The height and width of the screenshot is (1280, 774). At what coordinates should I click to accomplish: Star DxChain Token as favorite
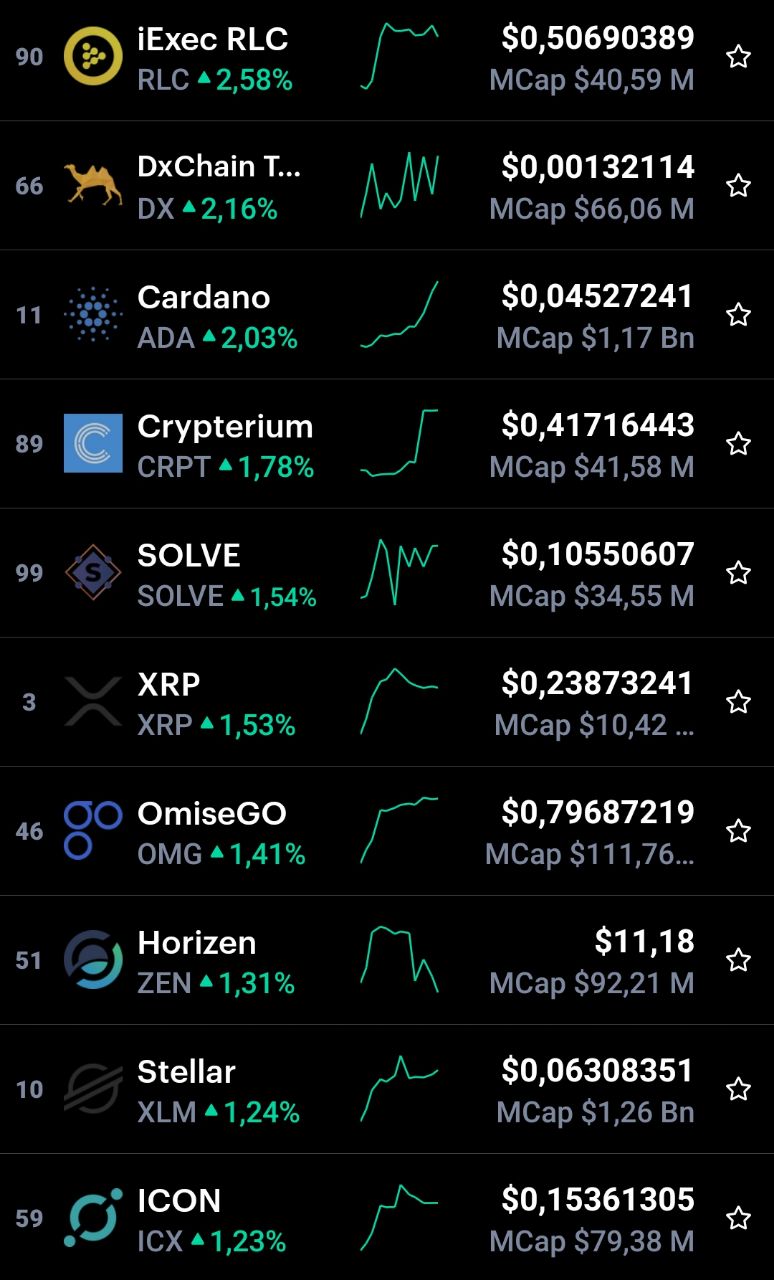coord(738,186)
